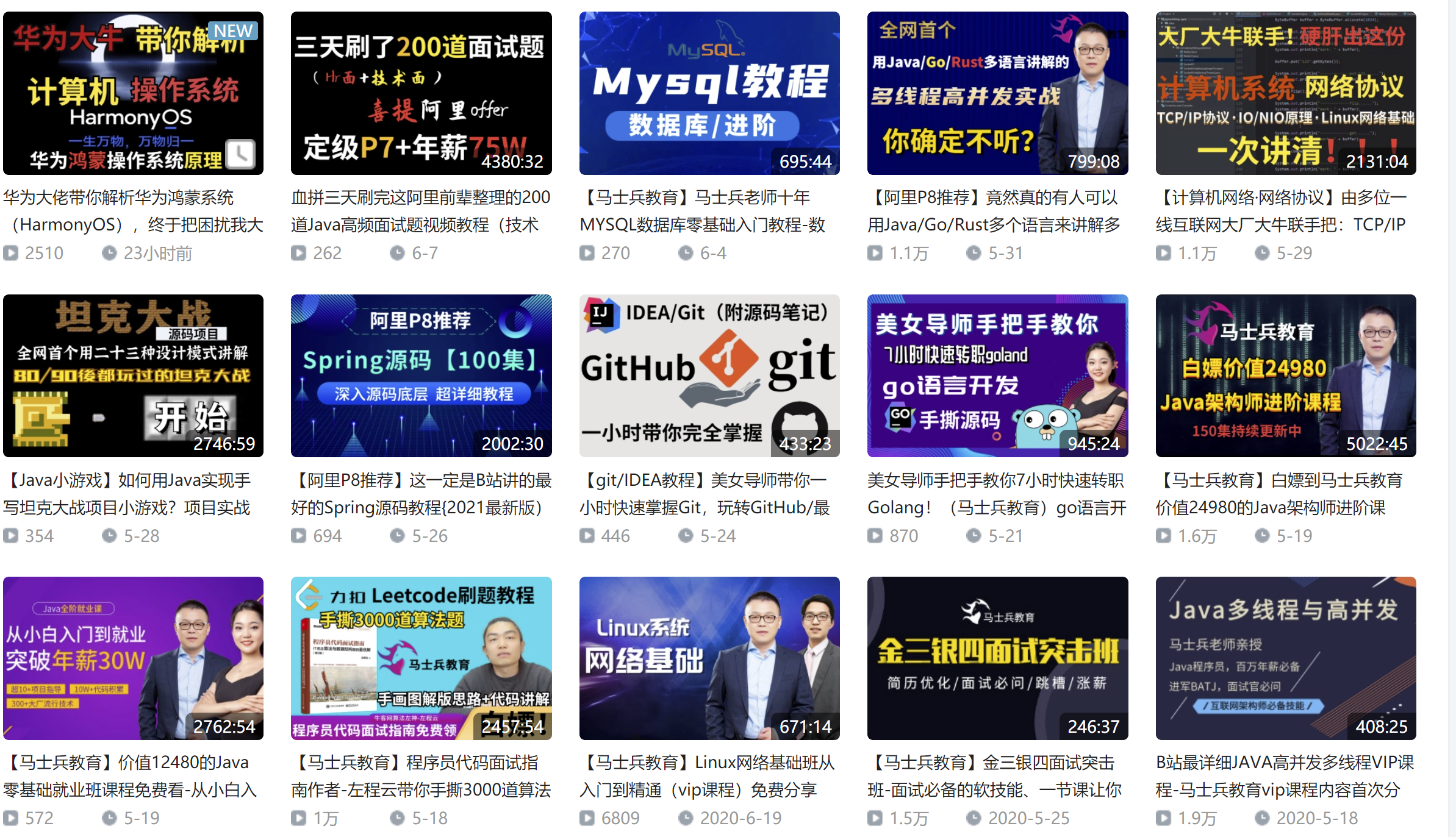
Task: Open the Huawei HarmonyOS operating system video
Action: (133, 93)
